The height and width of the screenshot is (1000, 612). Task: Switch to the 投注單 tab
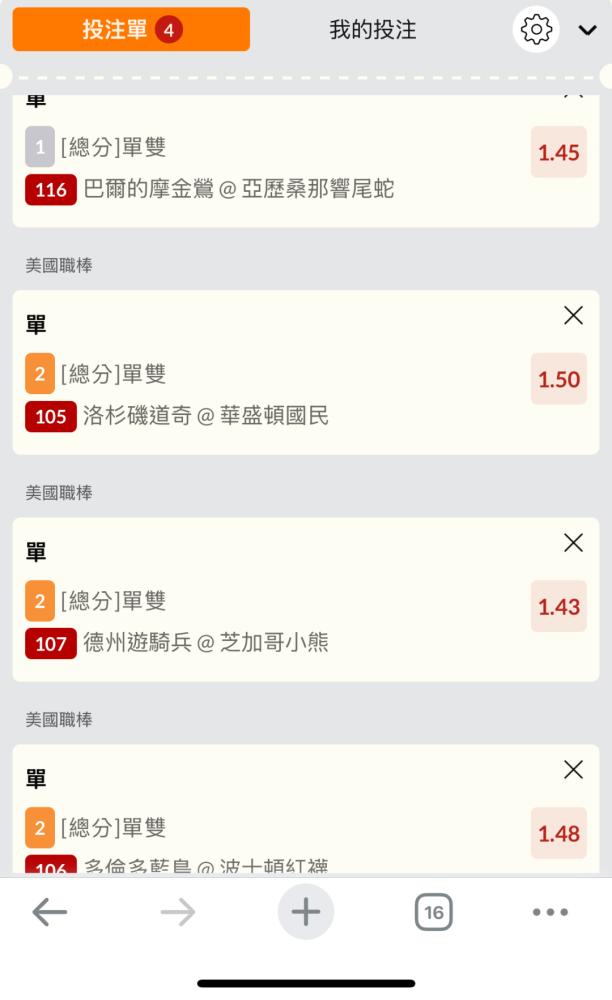131,29
